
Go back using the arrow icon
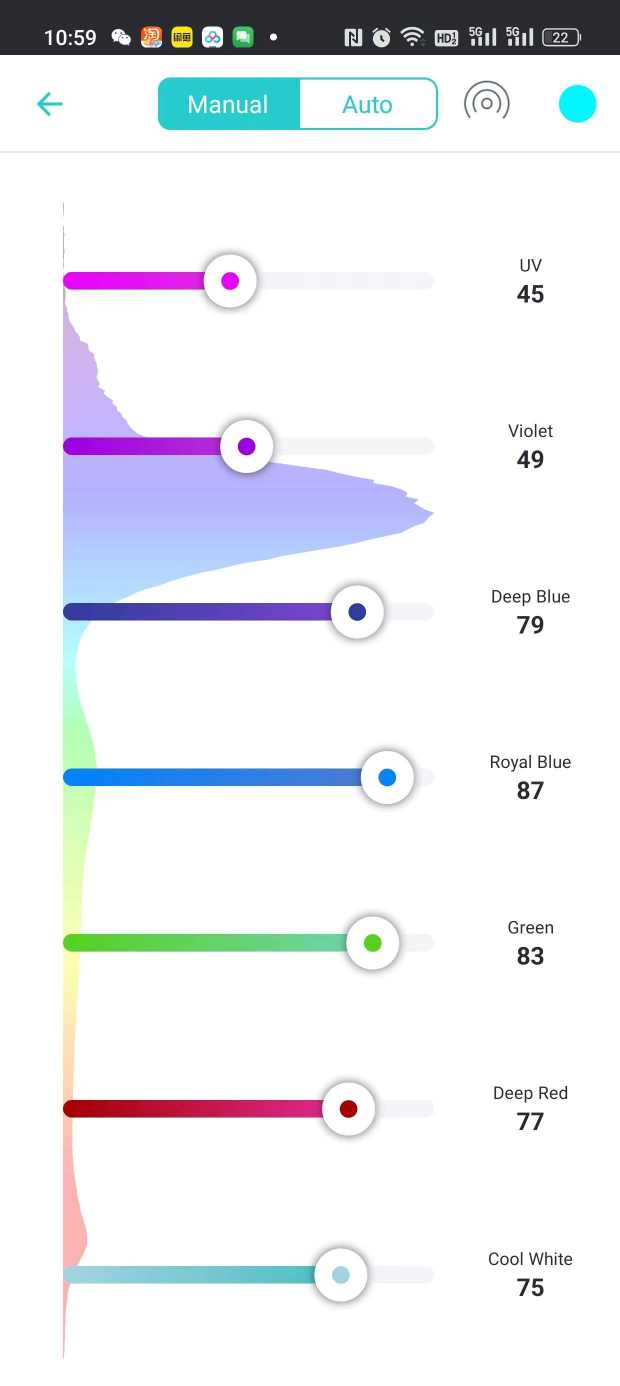(49, 104)
